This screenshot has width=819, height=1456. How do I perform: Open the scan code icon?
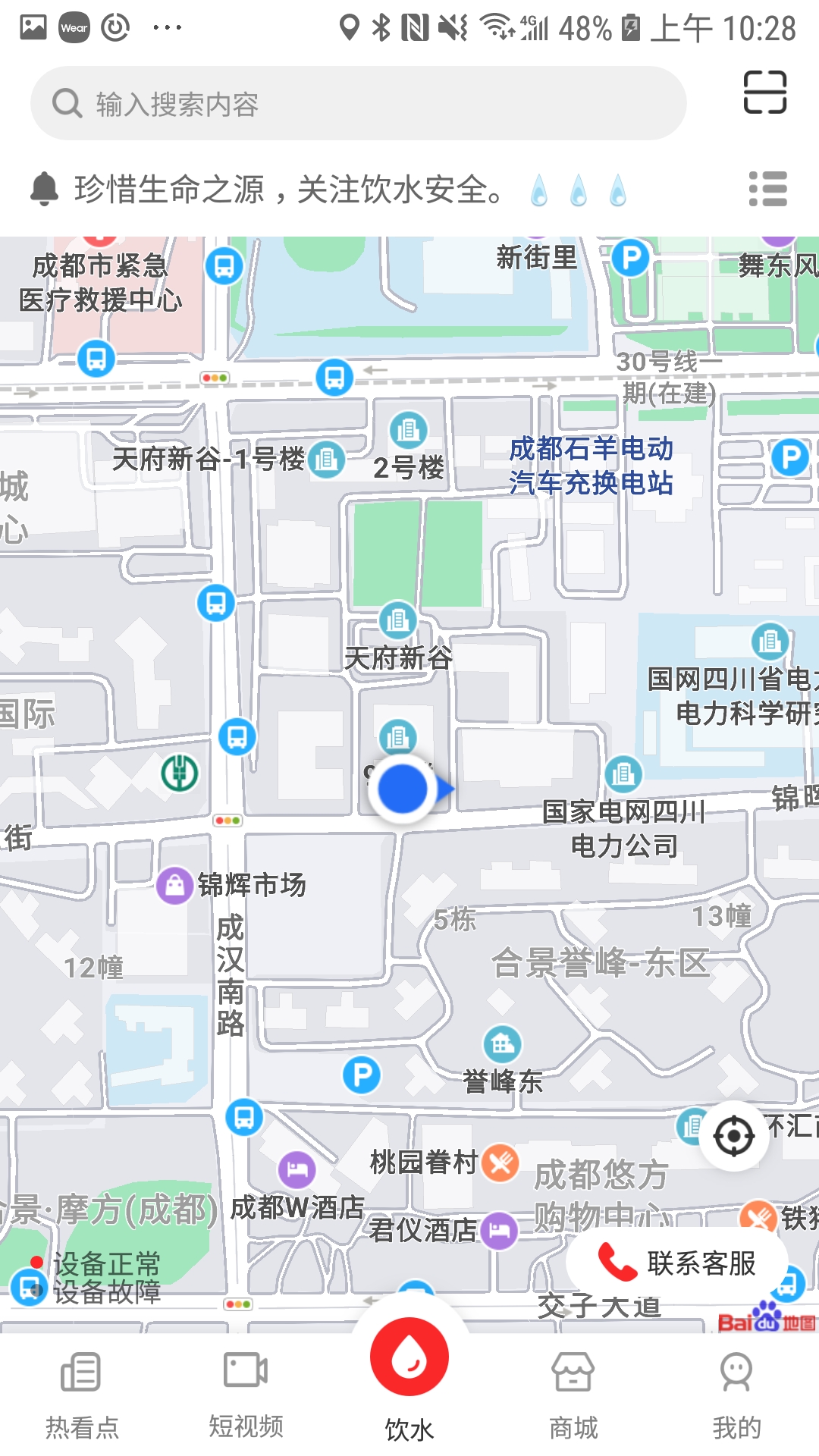point(764,93)
